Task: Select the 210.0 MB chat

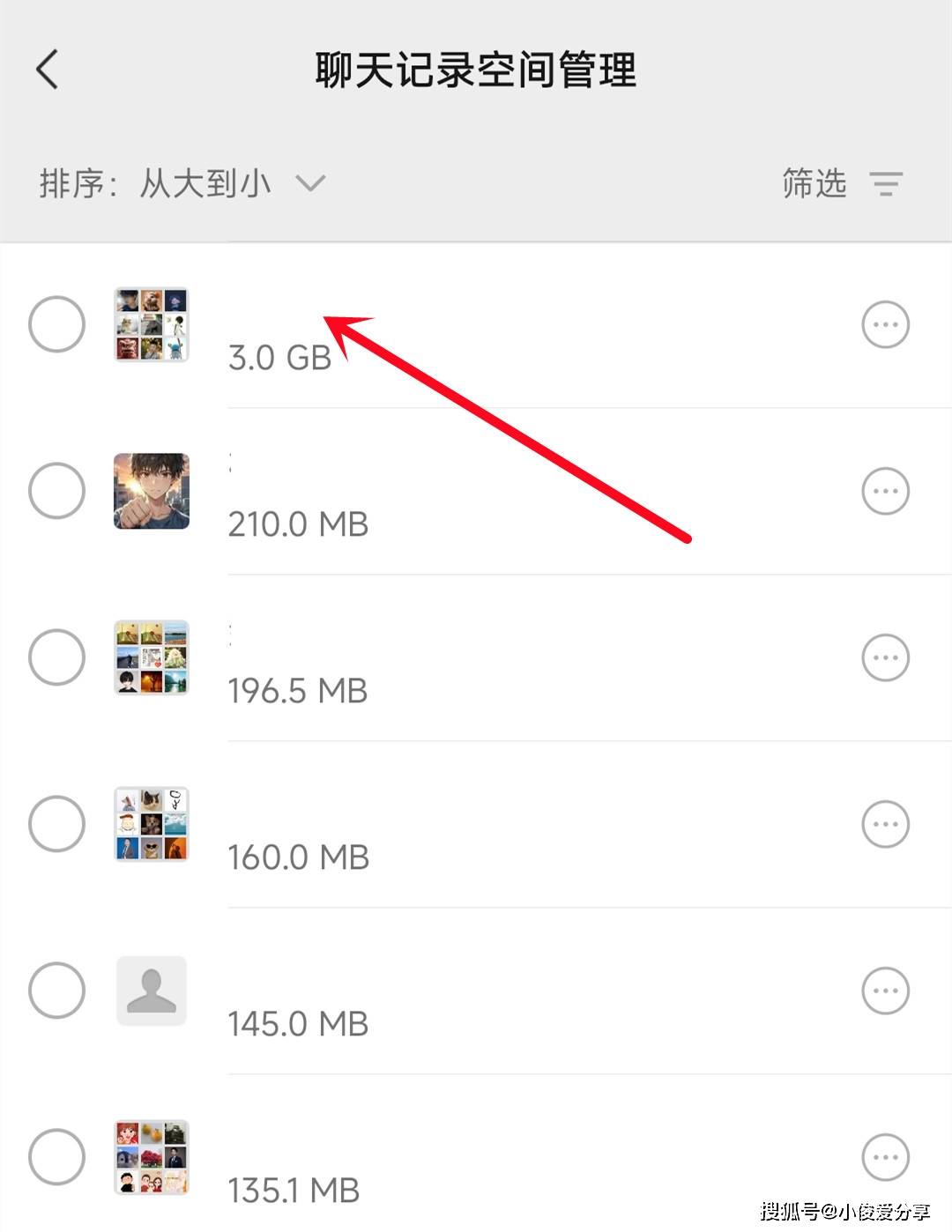Action: pyautogui.click(x=57, y=491)
